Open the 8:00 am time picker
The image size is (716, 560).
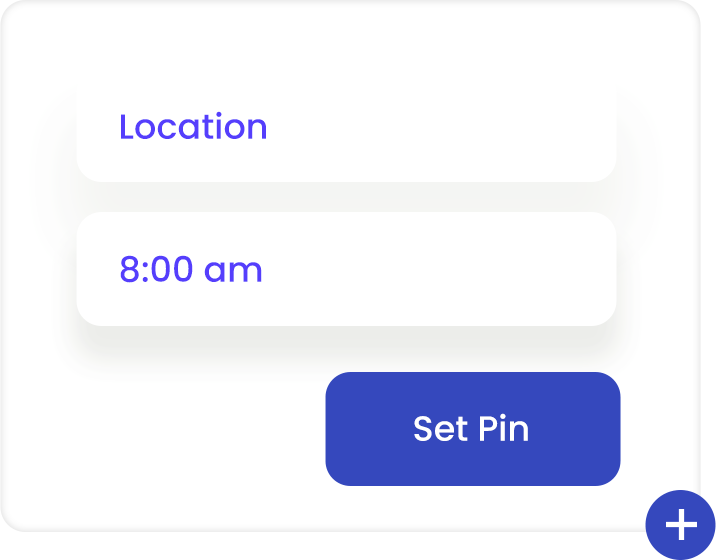(x=346, y=269)
